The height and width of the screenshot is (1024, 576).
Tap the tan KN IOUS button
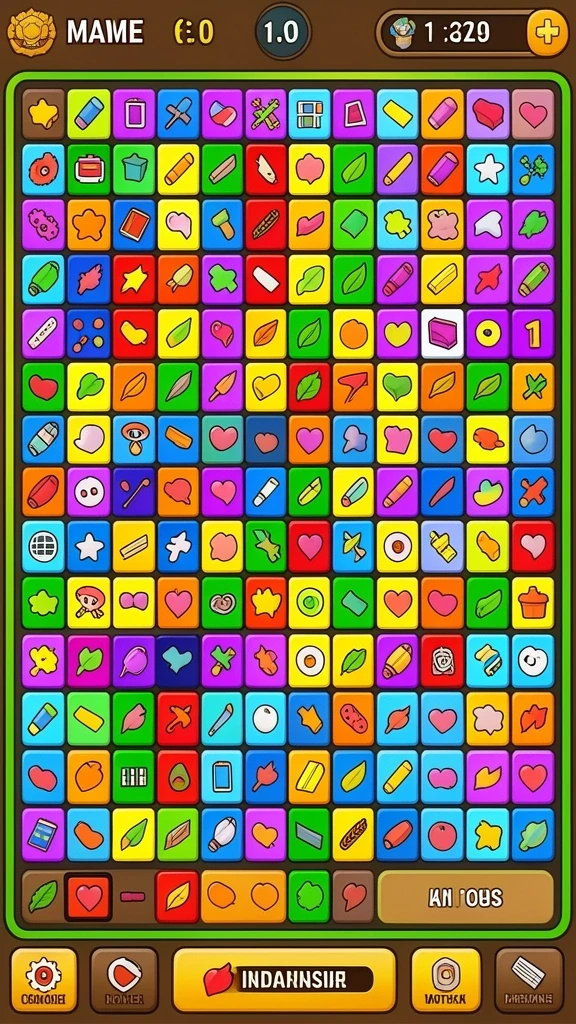tap(466, 897)
